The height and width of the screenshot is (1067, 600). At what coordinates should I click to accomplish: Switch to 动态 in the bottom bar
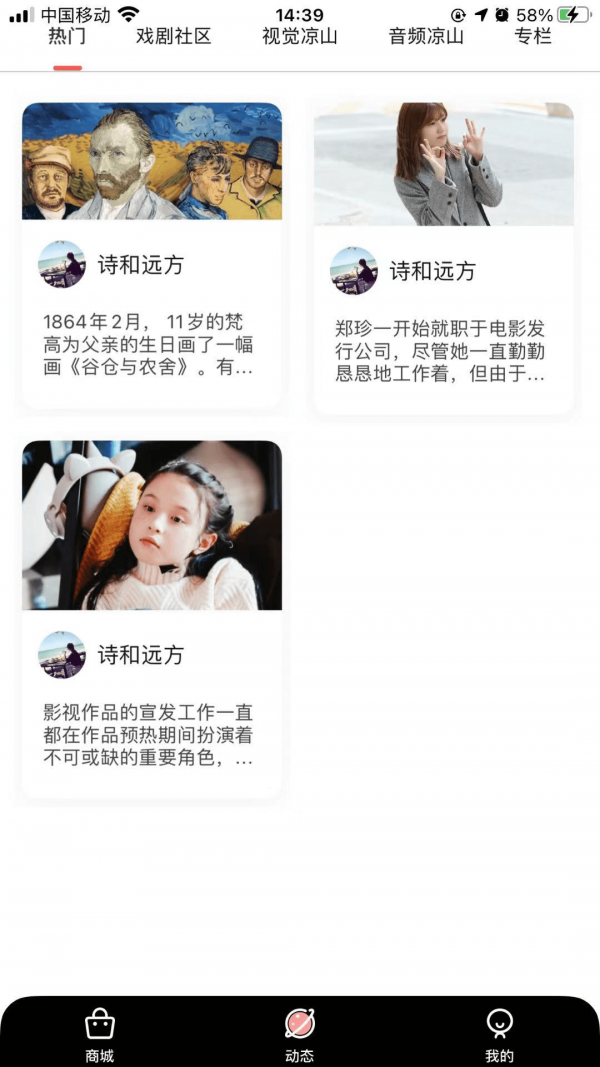tap(300, 1034)
